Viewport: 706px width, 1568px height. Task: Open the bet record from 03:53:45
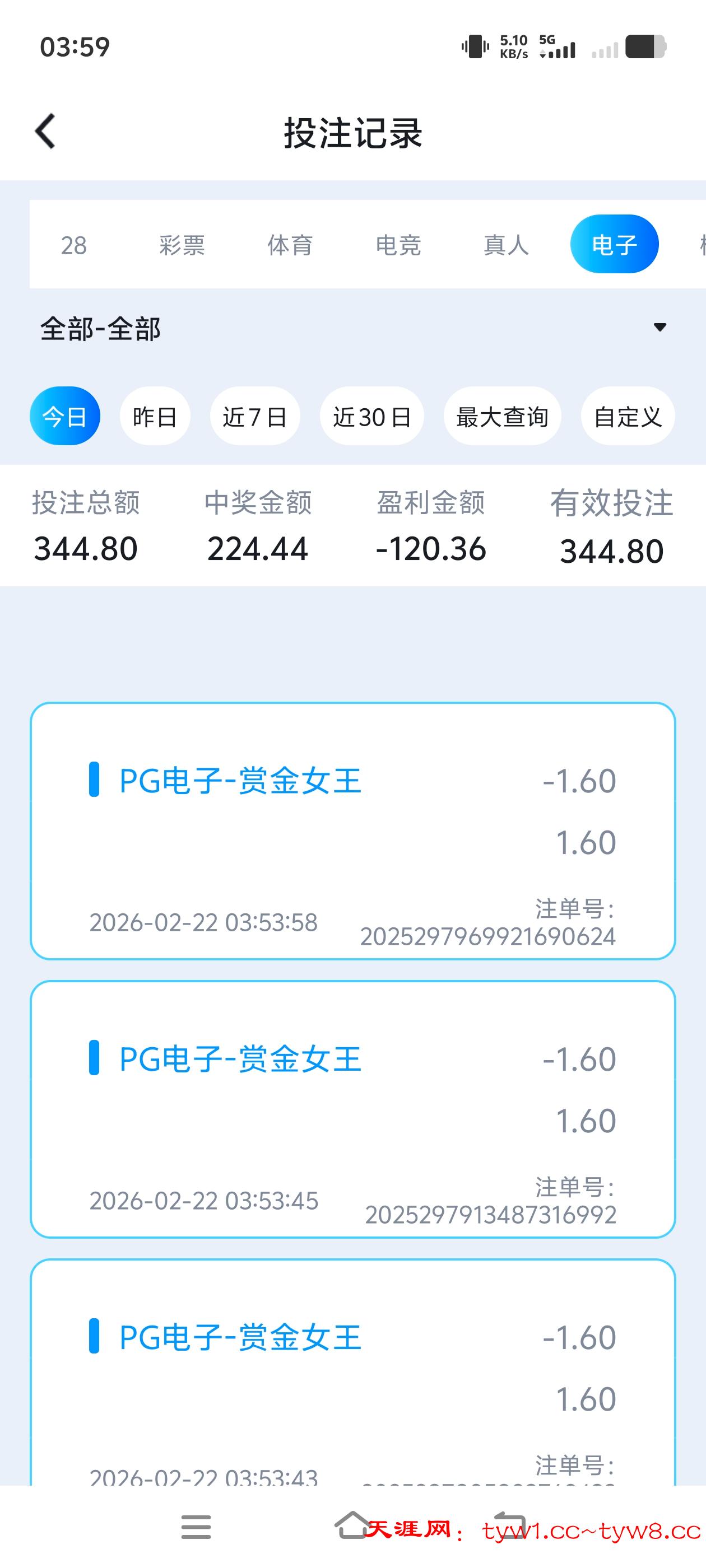point(352,1109)
